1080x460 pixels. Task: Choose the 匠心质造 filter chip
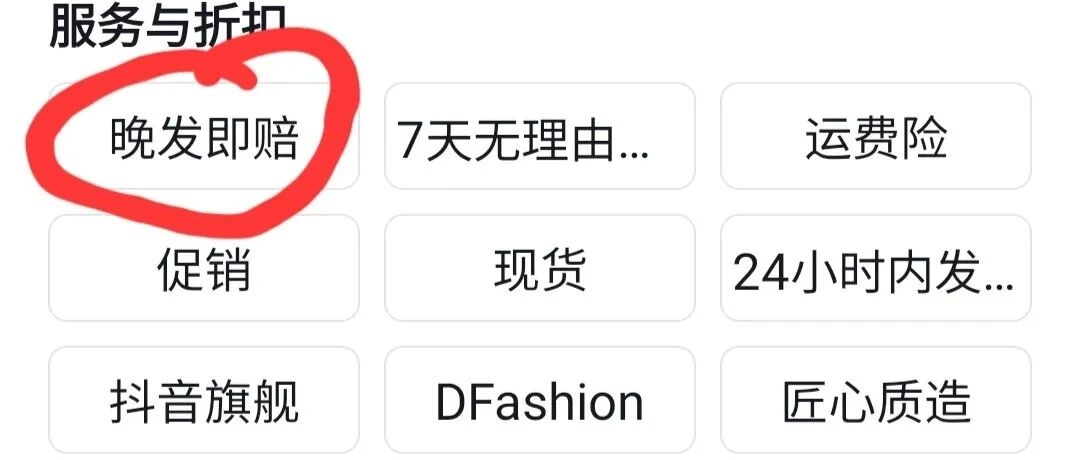click(x=875, y=400)
